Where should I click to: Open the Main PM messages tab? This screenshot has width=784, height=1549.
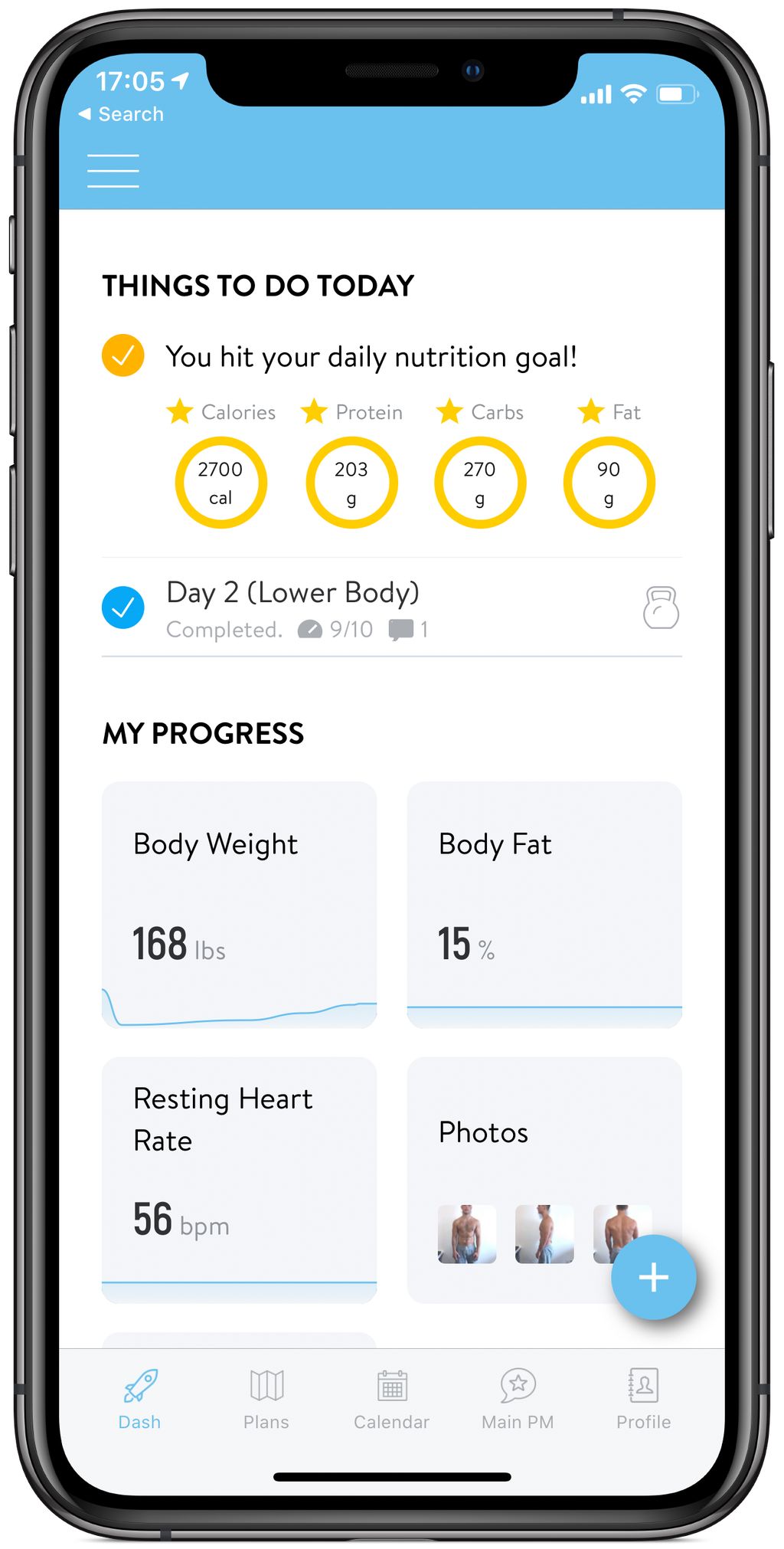click(518, 1400)
